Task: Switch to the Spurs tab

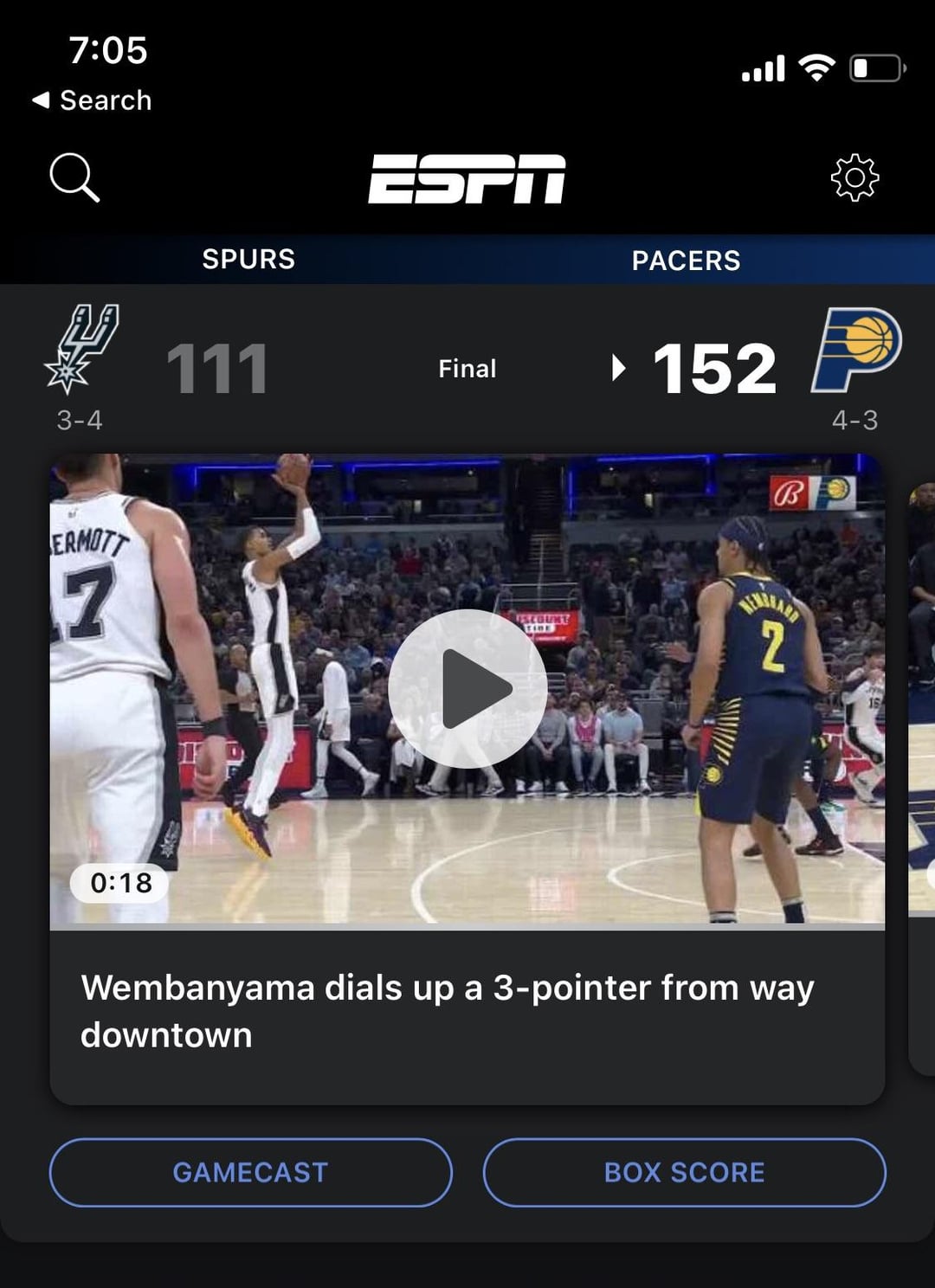Action: coord(248,259)
